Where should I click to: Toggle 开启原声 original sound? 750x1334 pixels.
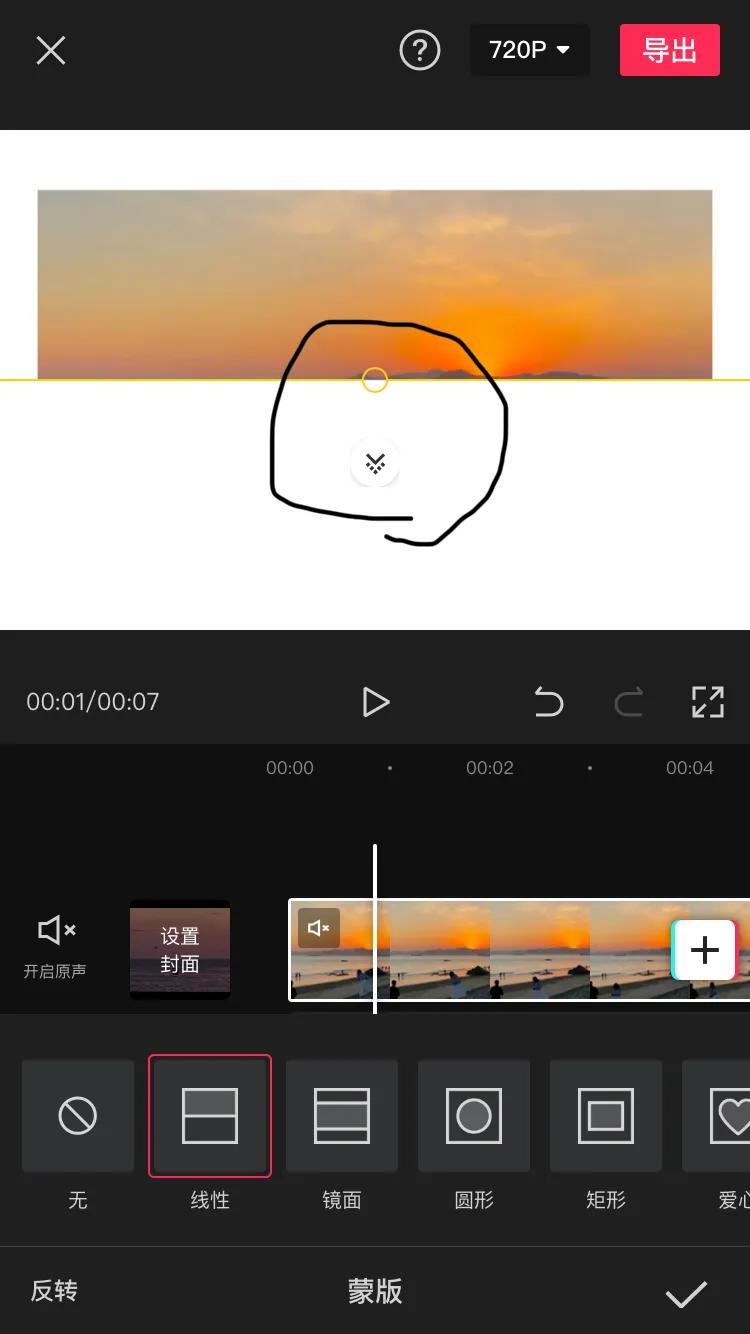pos(56,946)
